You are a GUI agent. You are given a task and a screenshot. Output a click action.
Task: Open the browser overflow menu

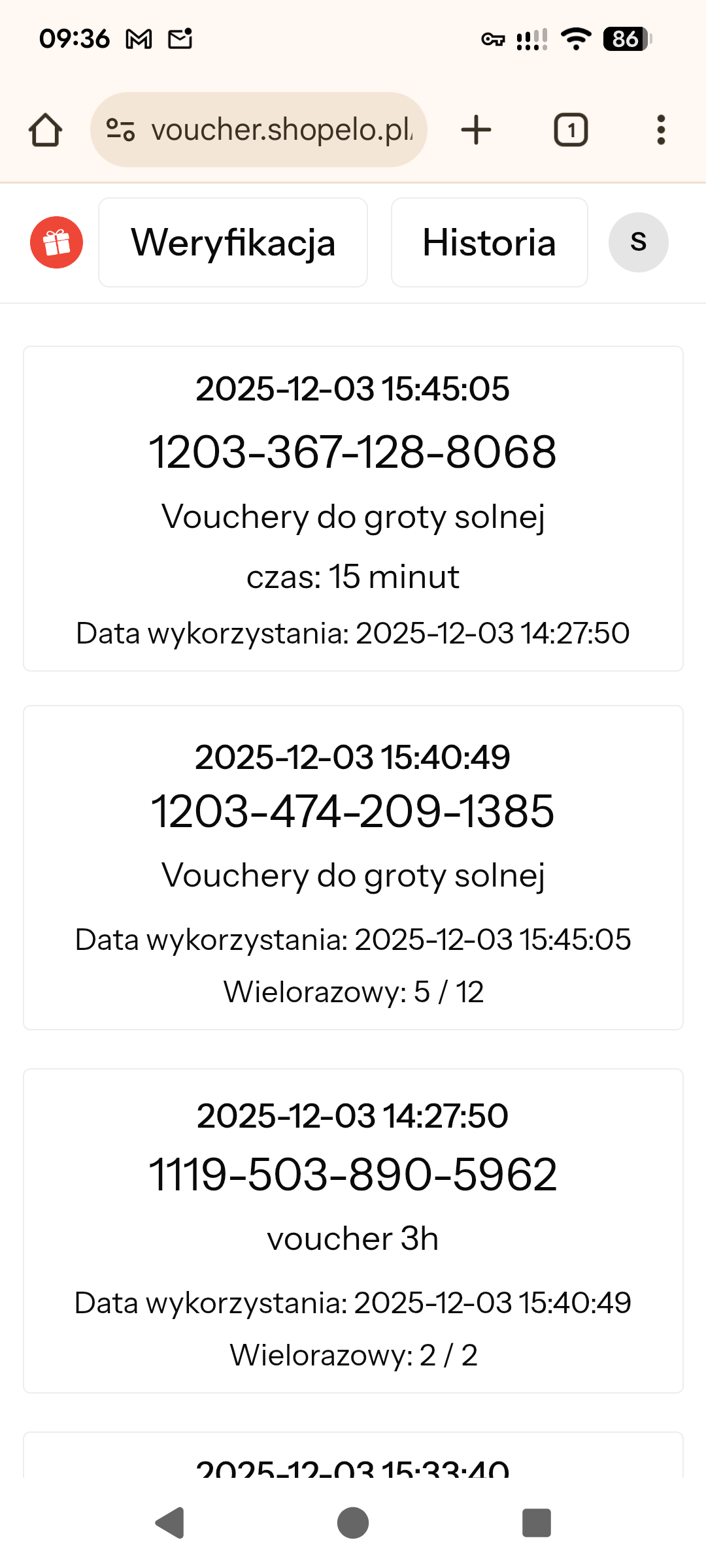point(661,130)
